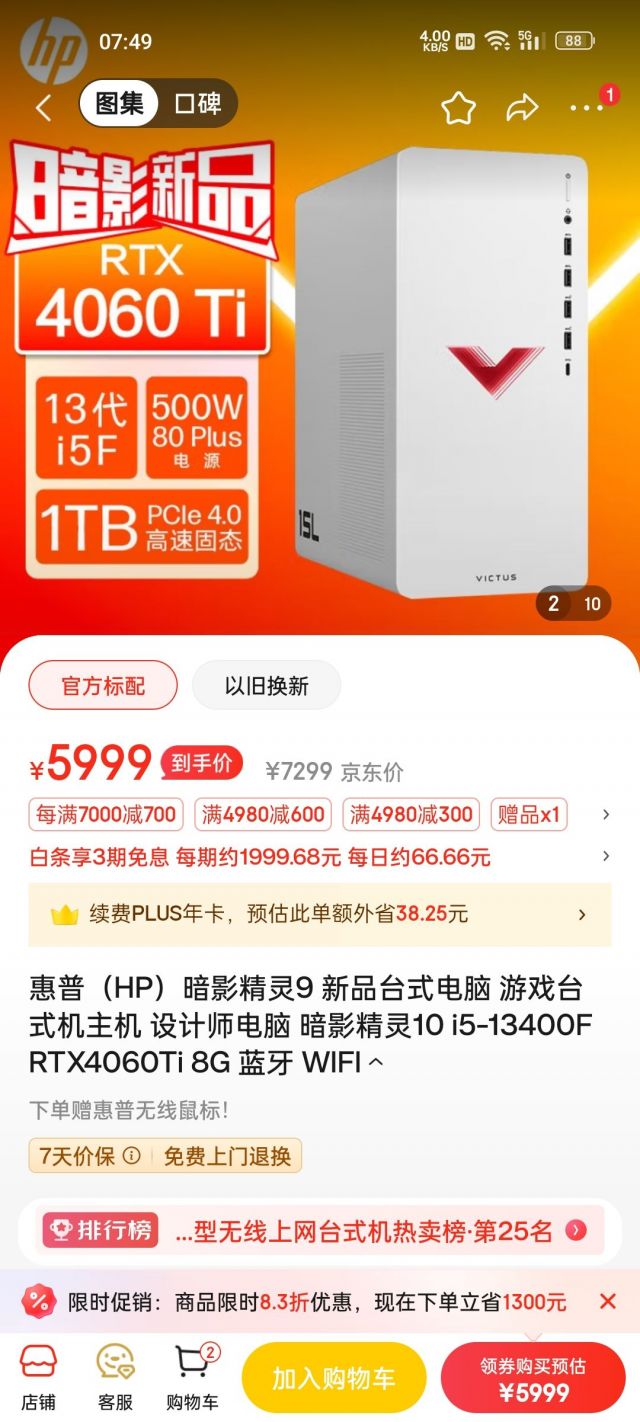Image resolution: width=640 pixels, height=1422 pixels.
Task: Tap 加入购物车 to add to cart
Action: 334,1379
